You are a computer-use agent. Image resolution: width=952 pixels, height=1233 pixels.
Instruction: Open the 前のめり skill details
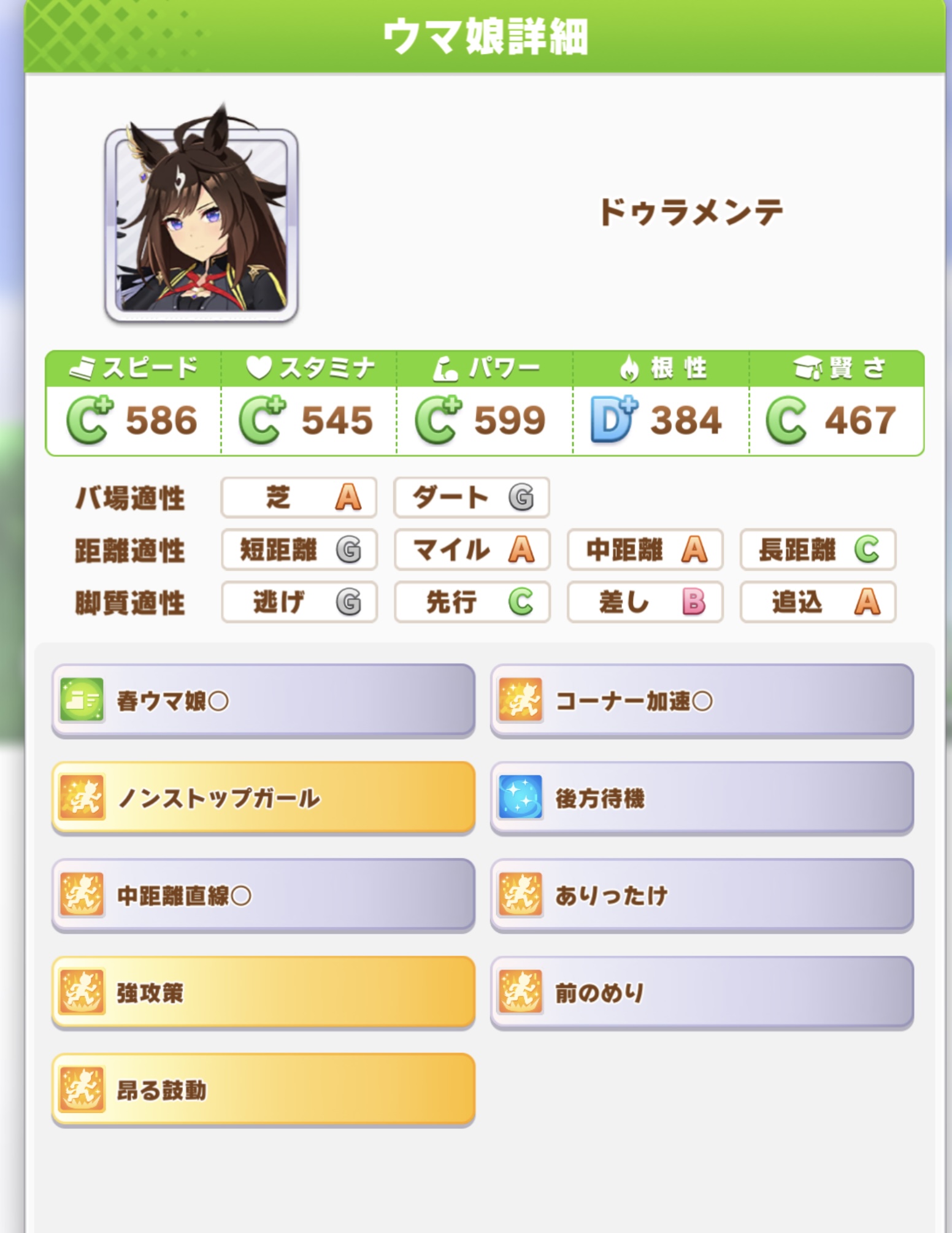click(x=702, y=992)
